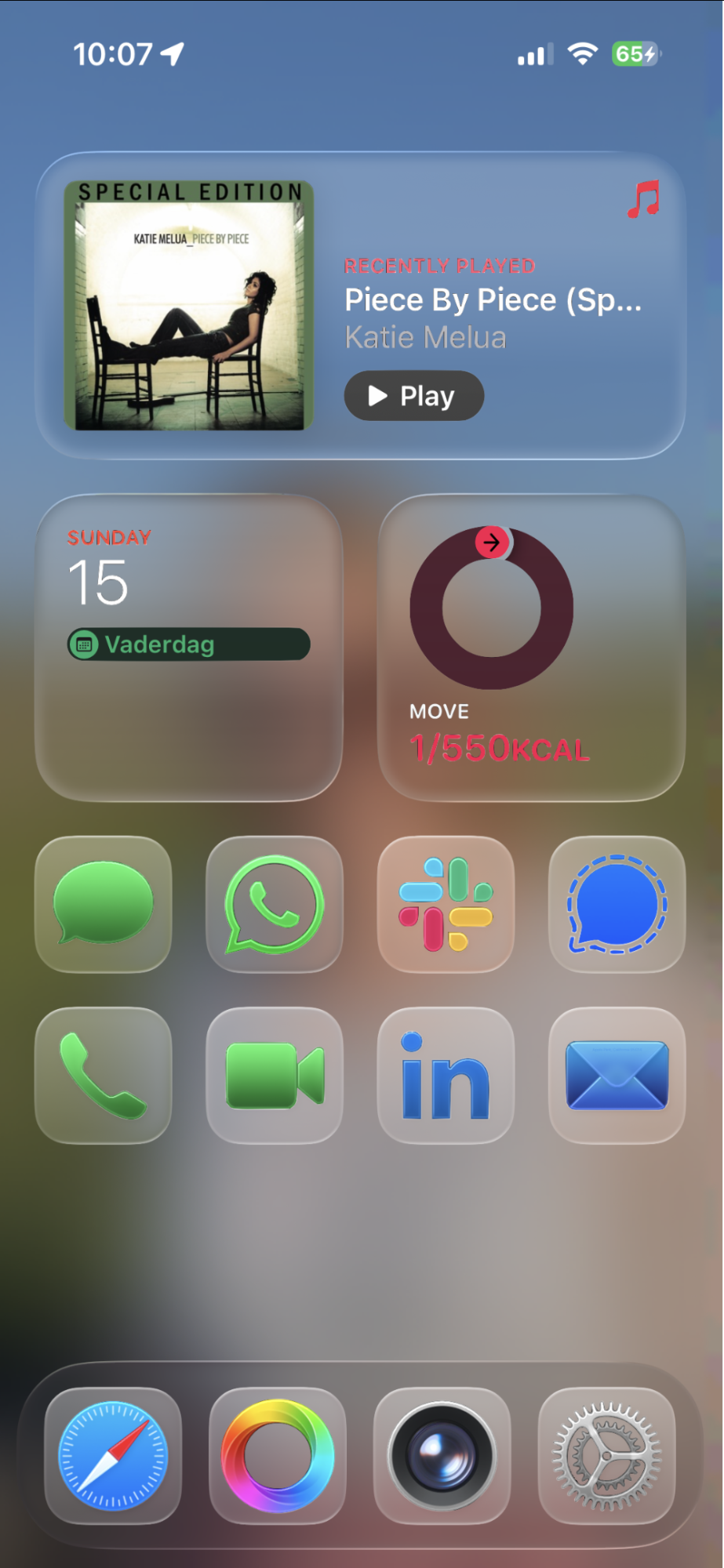Play the Piece By Piece album
This screenshot has height=1568, width=724.
413,396
